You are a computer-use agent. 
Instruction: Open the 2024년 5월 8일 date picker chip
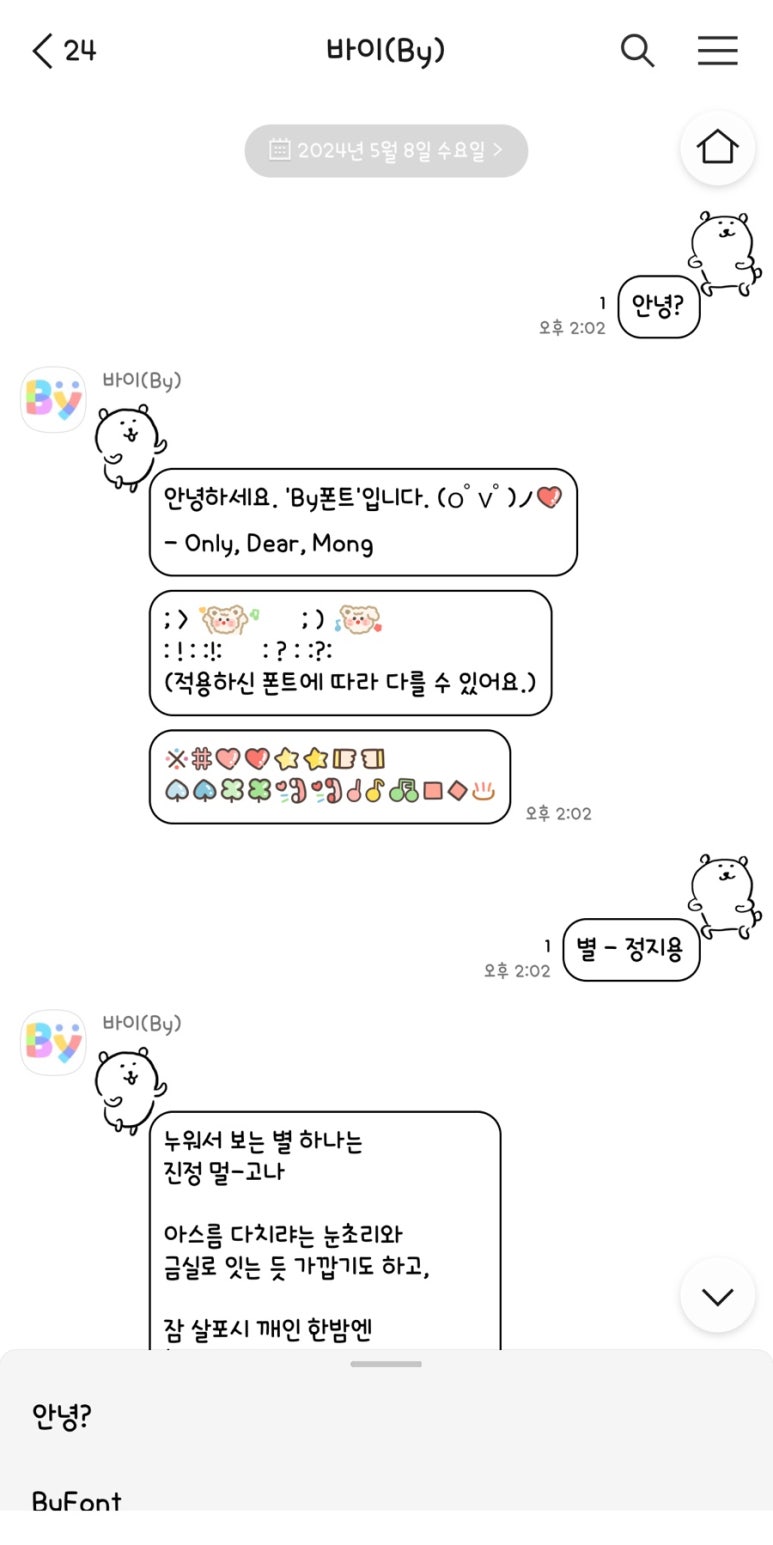386,151
